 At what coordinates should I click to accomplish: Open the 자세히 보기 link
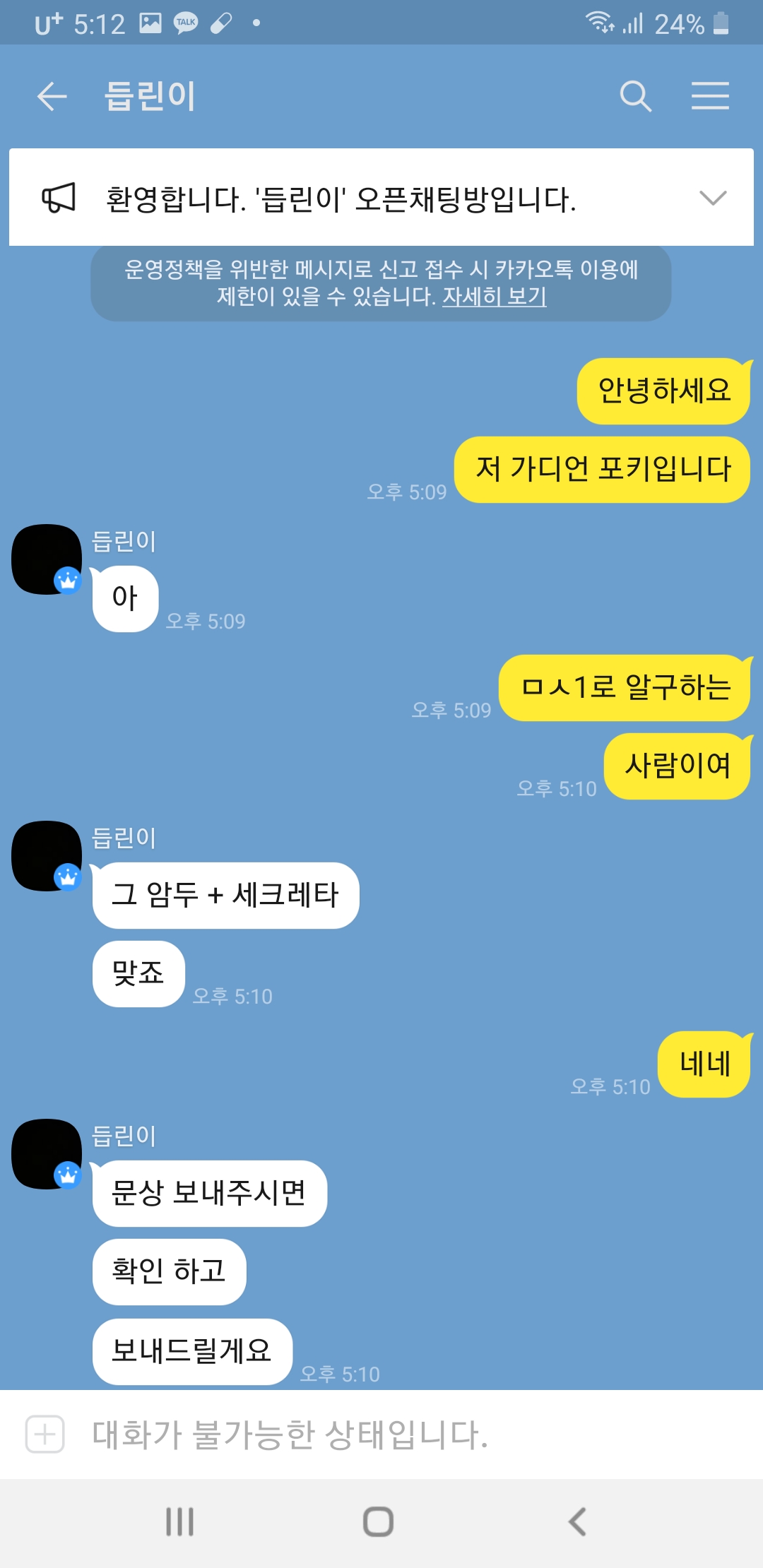(495, 296)
